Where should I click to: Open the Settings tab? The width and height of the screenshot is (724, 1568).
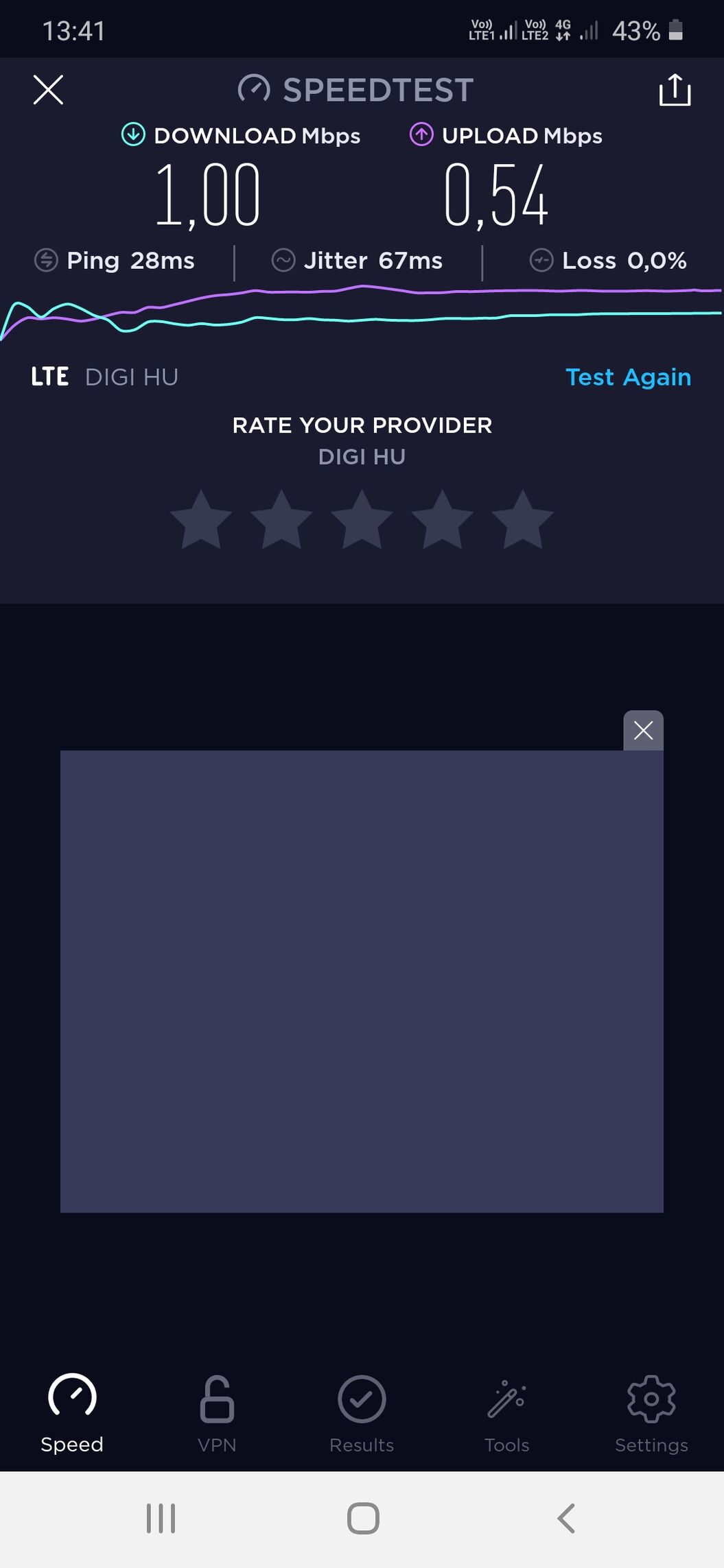tap(651, 1414)
